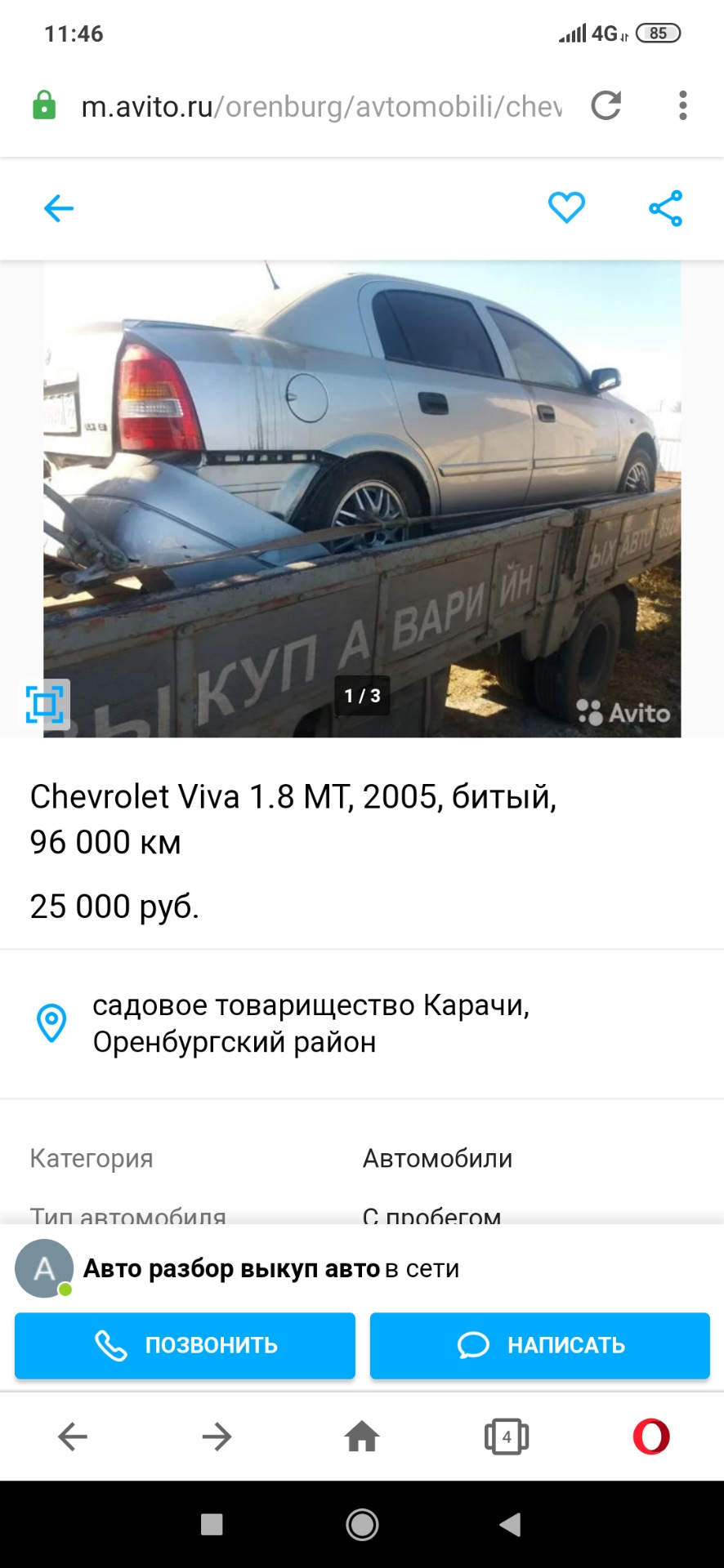Show the 4 open browser tabs

(x=507, y=1437)
